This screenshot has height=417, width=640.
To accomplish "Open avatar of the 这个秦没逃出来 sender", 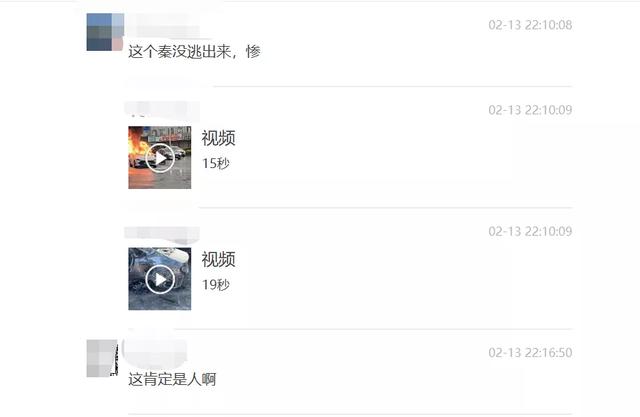I will point(105,32).
